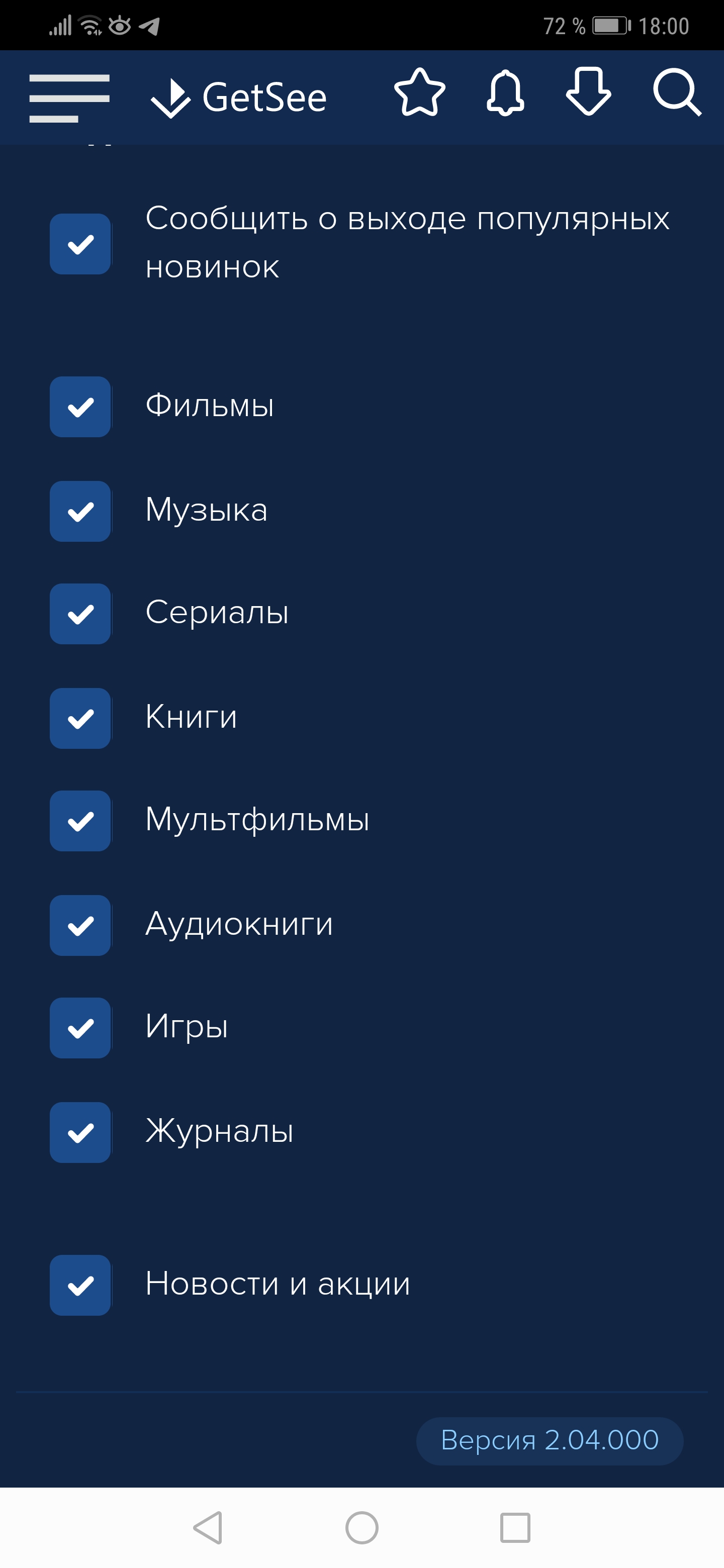Uncheck Сообщить о выходе популярных новинок
724x1568 pixels.
click(80, 244)
